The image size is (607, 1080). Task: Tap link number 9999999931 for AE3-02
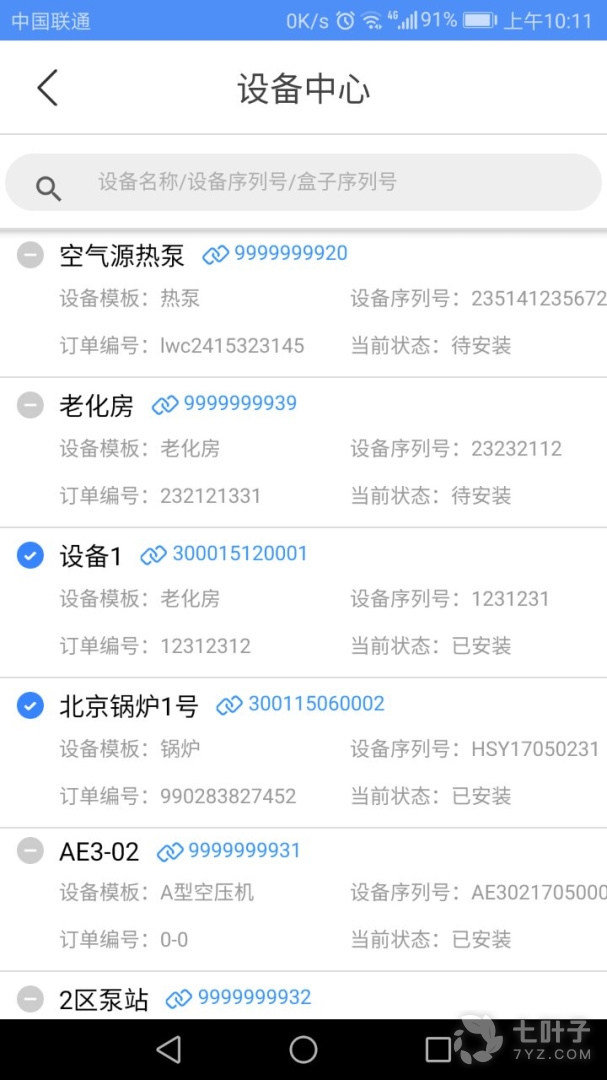pos(244,851)
